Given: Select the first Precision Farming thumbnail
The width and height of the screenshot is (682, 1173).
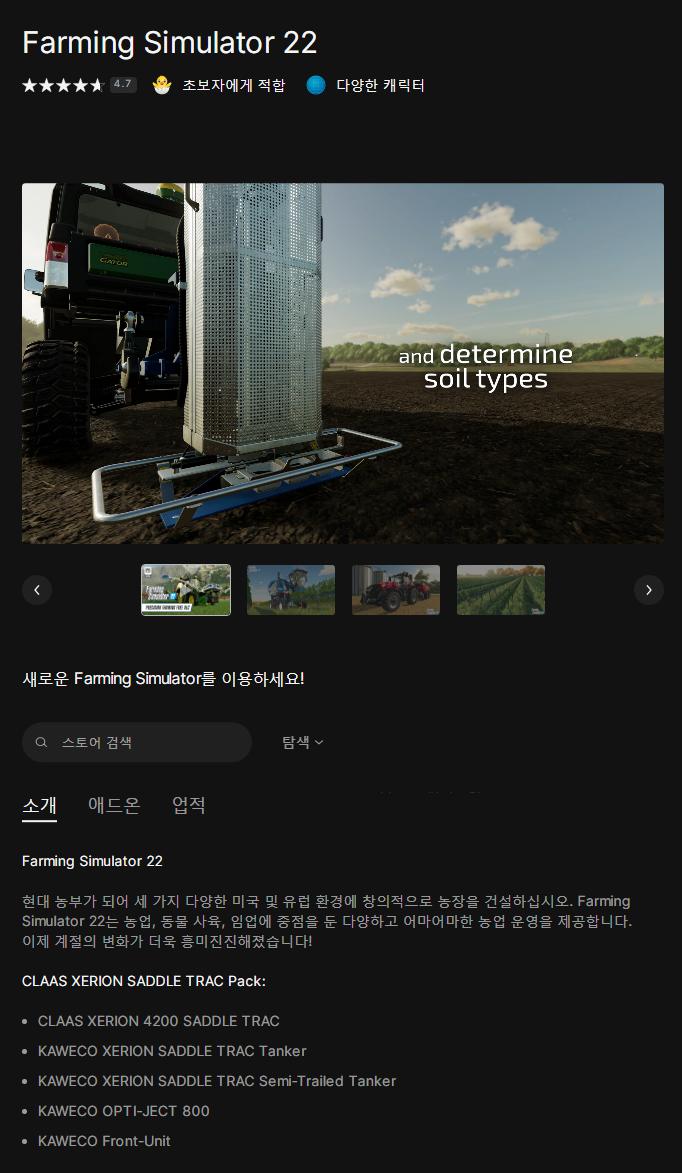Looking at the screenshot, I should point(186,590).
